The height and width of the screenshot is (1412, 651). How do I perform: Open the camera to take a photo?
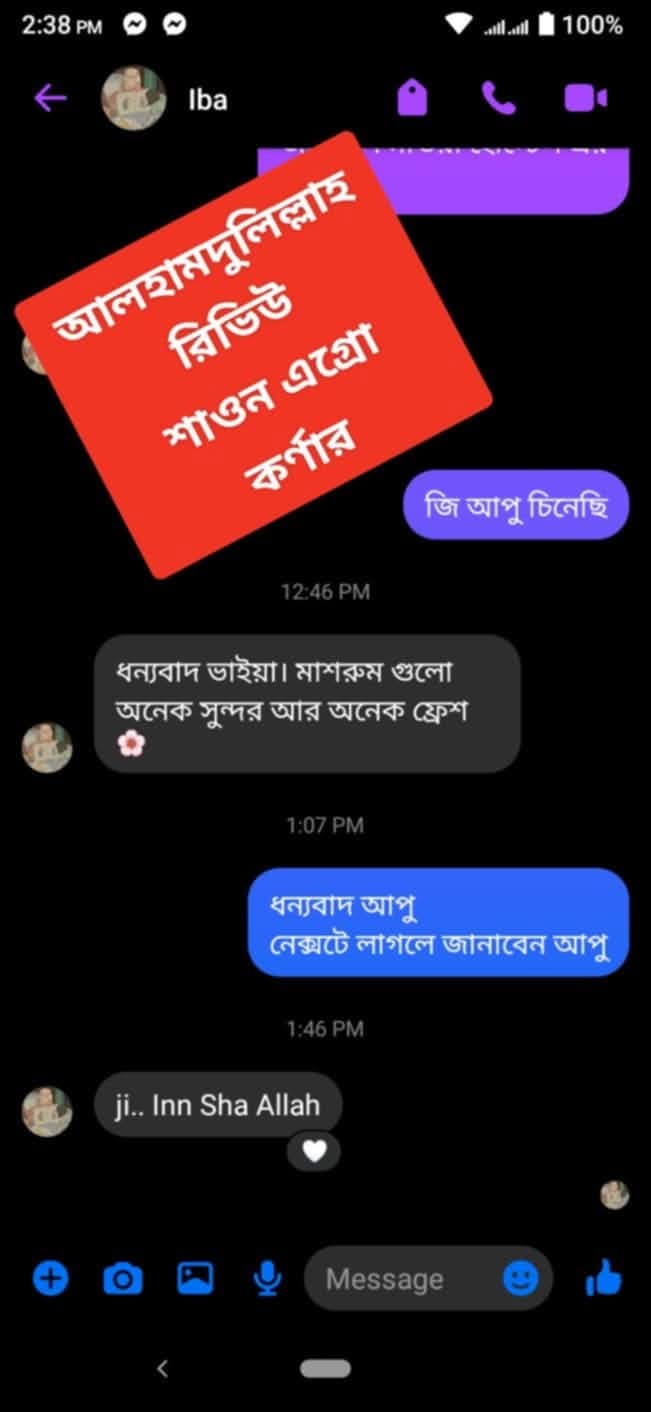coord(123,1277)
